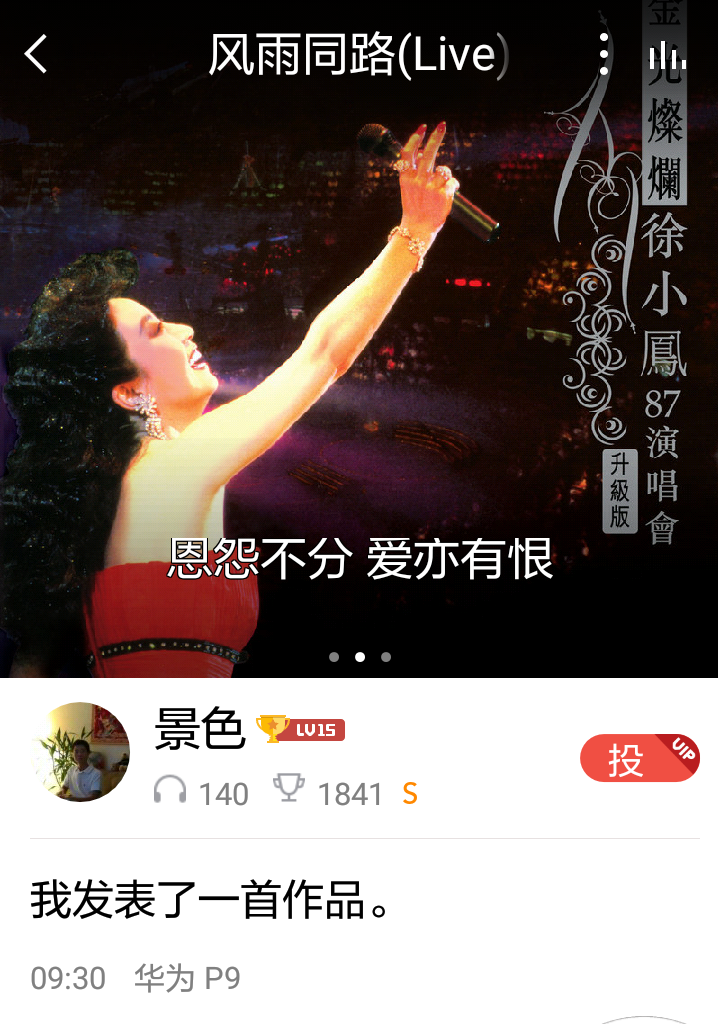This screenshot has height=1024, width=718.
Task: Tap the page indicator dots
Action: point(360,657)
